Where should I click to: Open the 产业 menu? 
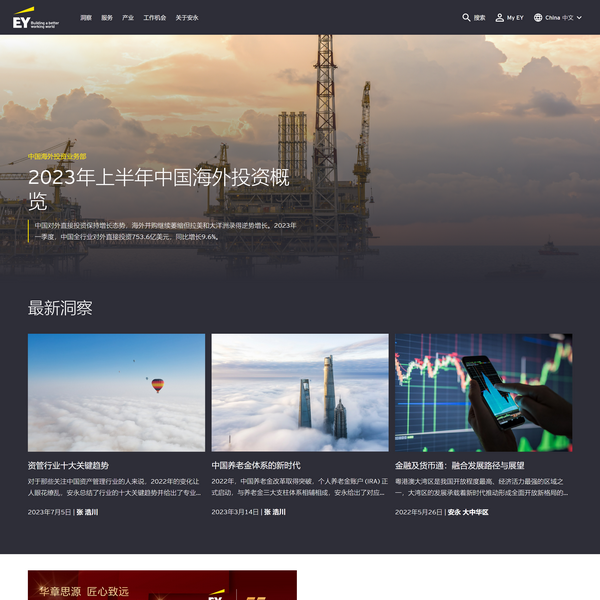point(128,18)
